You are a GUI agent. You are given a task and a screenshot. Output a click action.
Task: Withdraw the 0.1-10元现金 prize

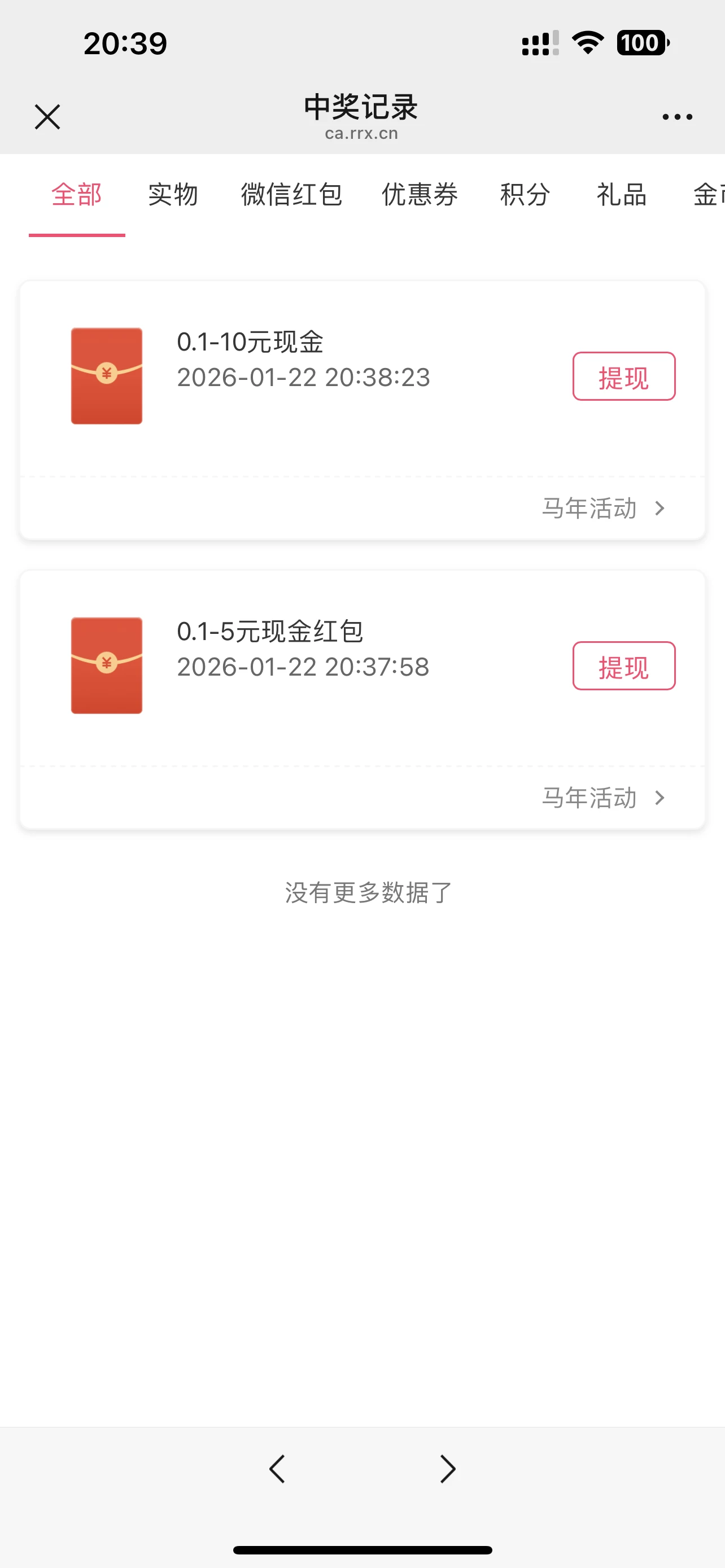pos(623,376)
